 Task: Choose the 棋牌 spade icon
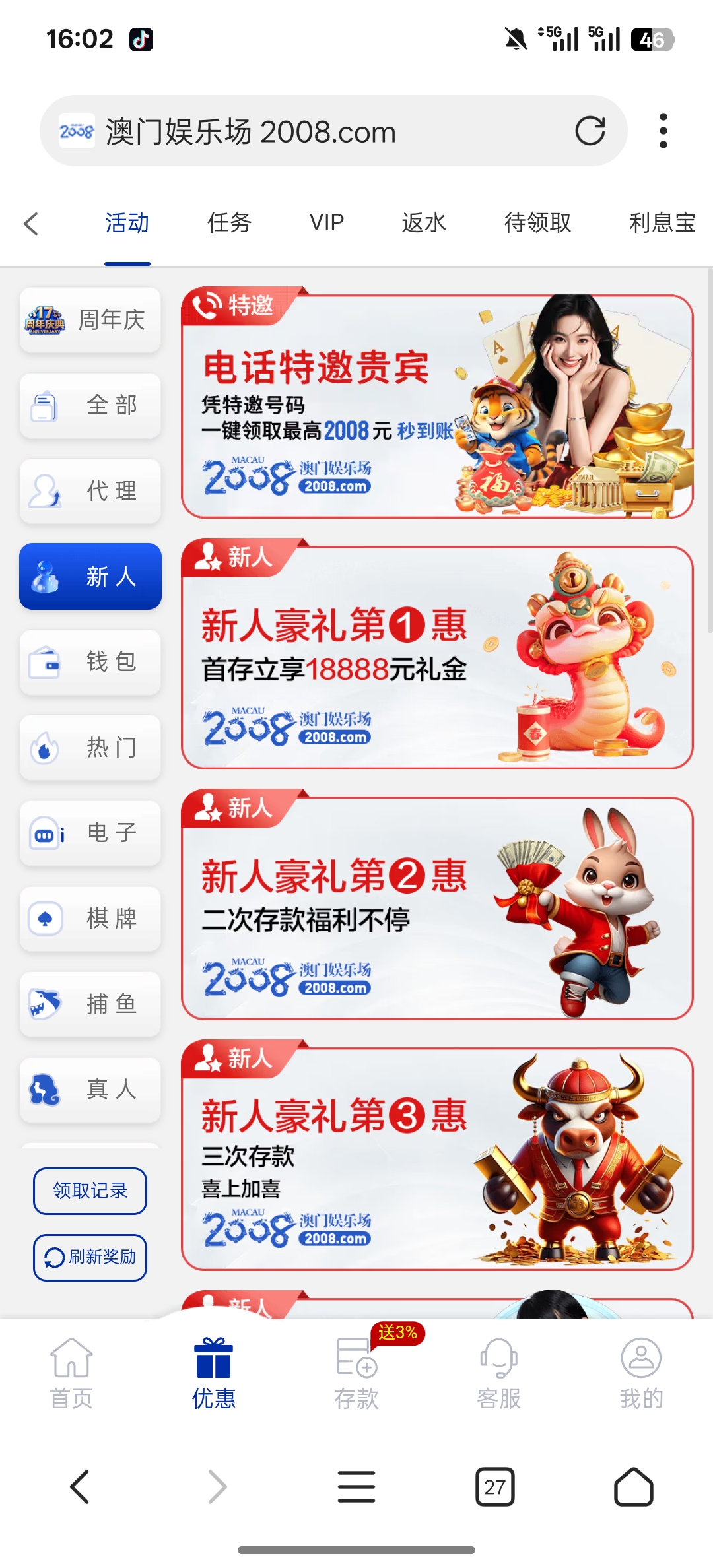[45, 919]
